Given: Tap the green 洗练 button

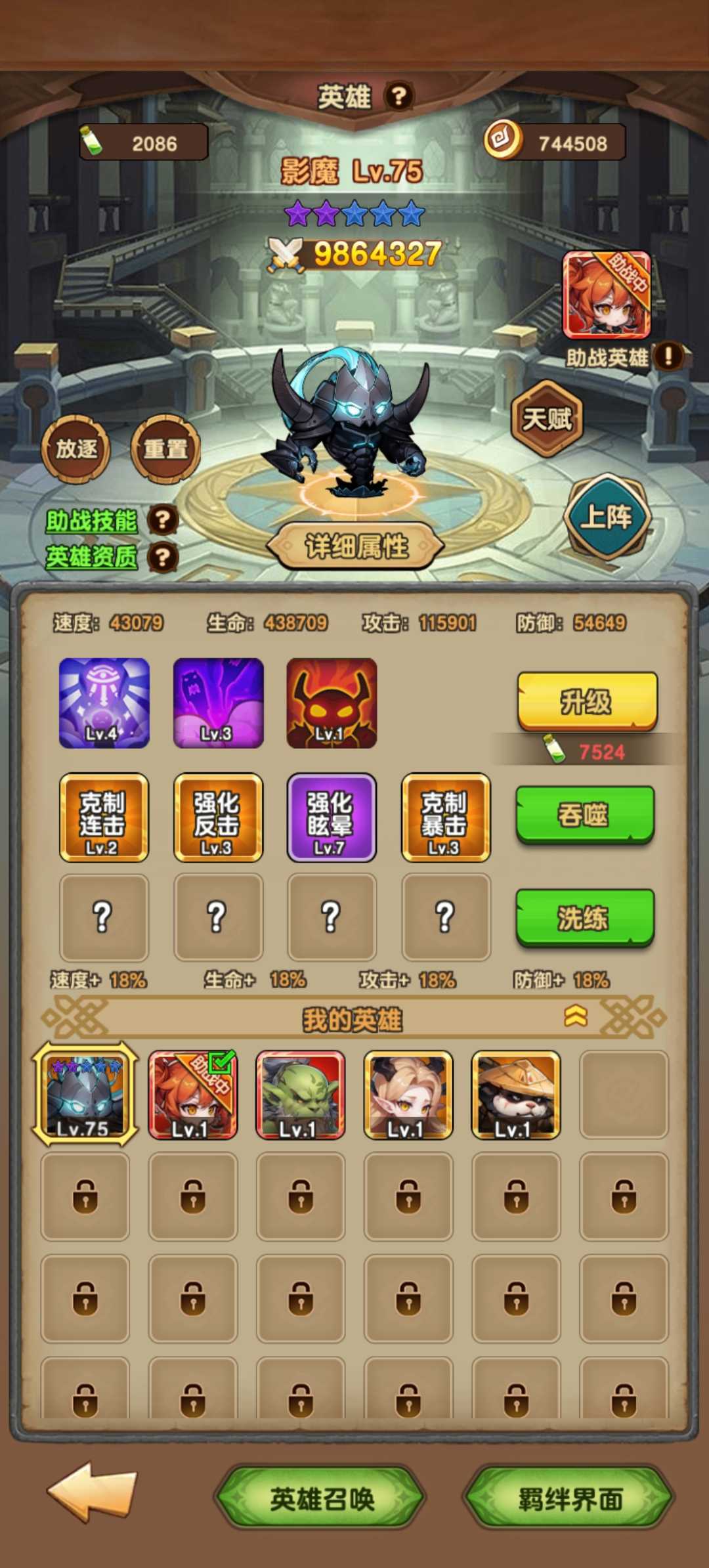Looking at the screenshot, I should point(584,918).
